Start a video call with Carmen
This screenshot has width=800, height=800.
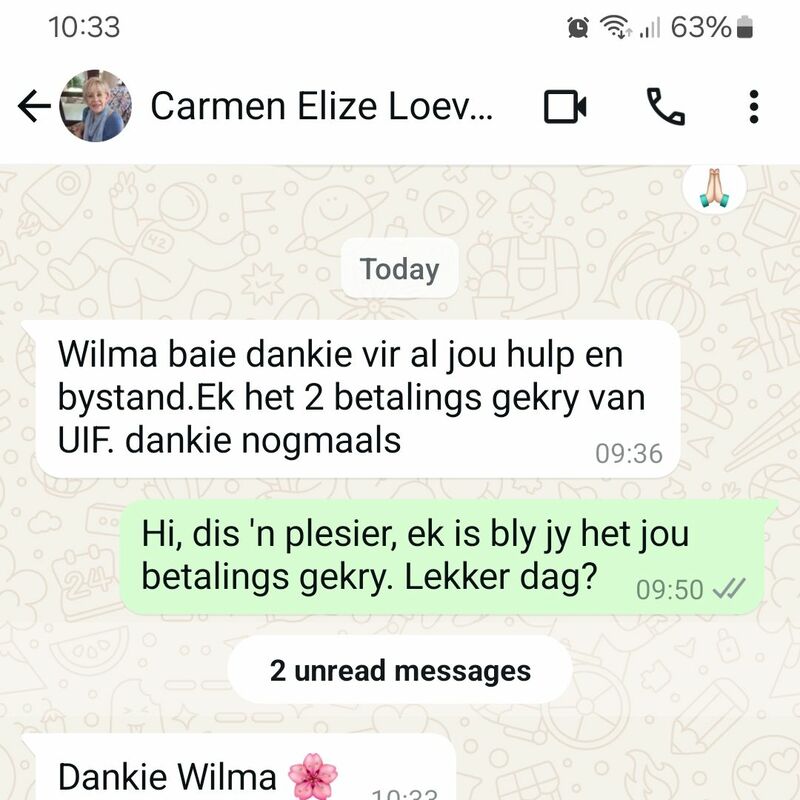(x=565, y=106)
